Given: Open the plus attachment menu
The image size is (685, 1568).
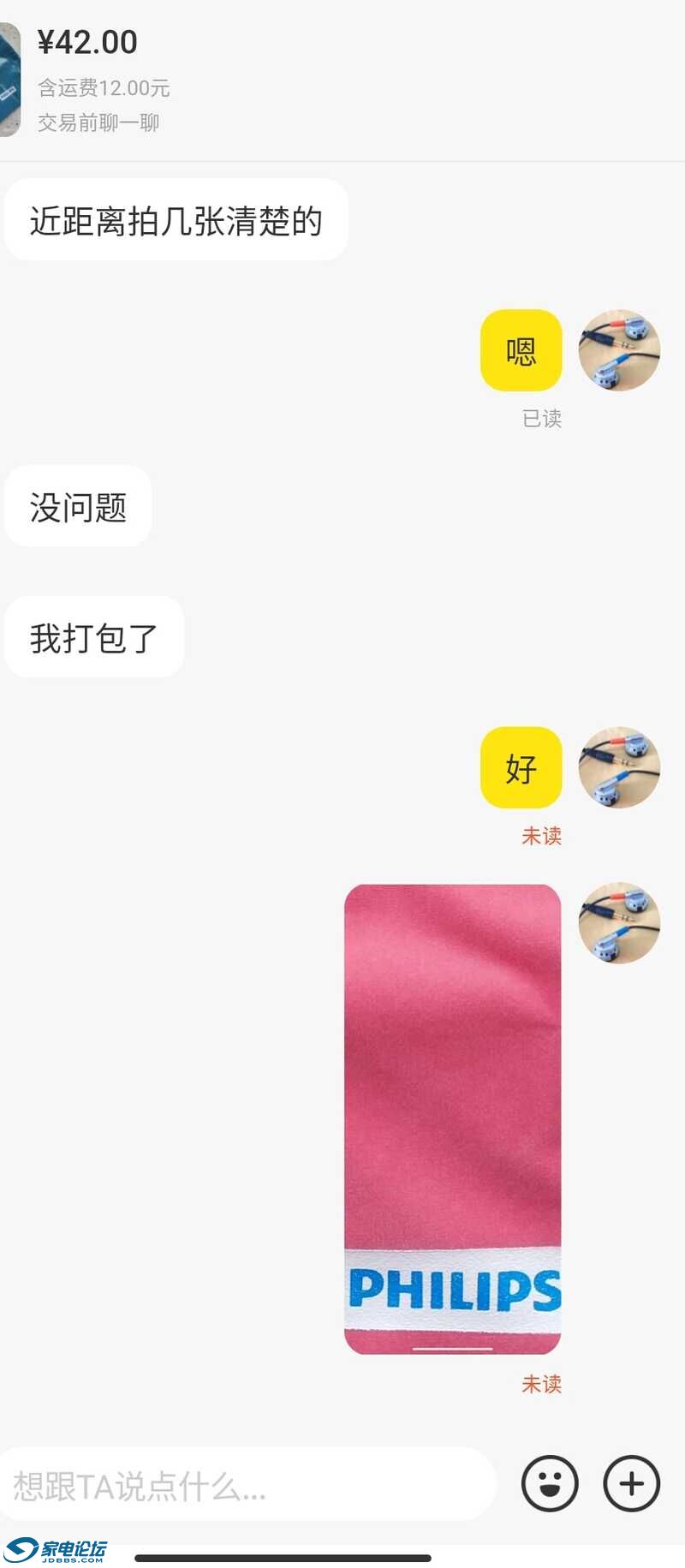Looking at the screenshot, I should click(632, 1483).
